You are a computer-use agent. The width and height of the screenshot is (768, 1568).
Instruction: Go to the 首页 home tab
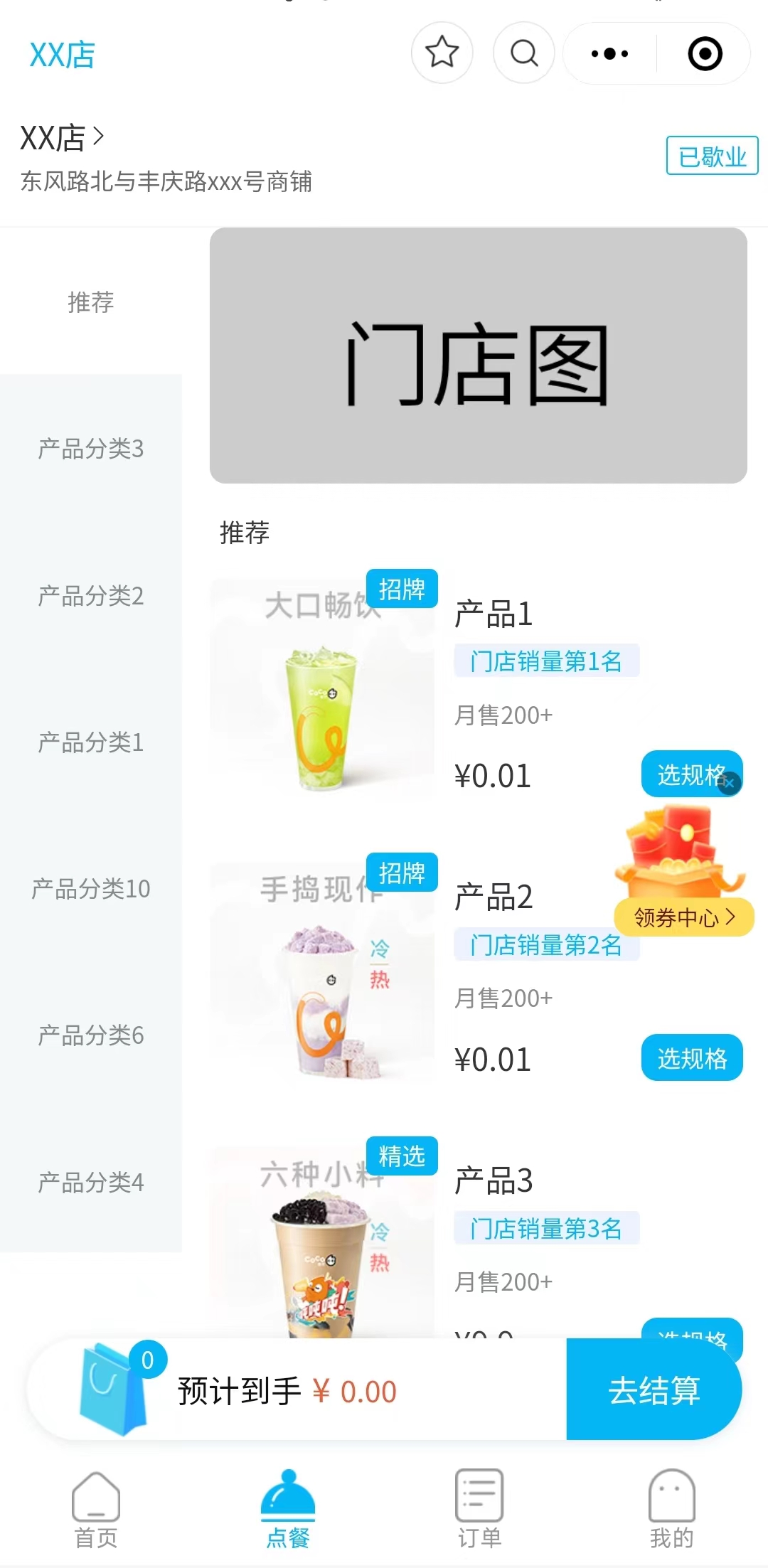tap(96, 1509)
